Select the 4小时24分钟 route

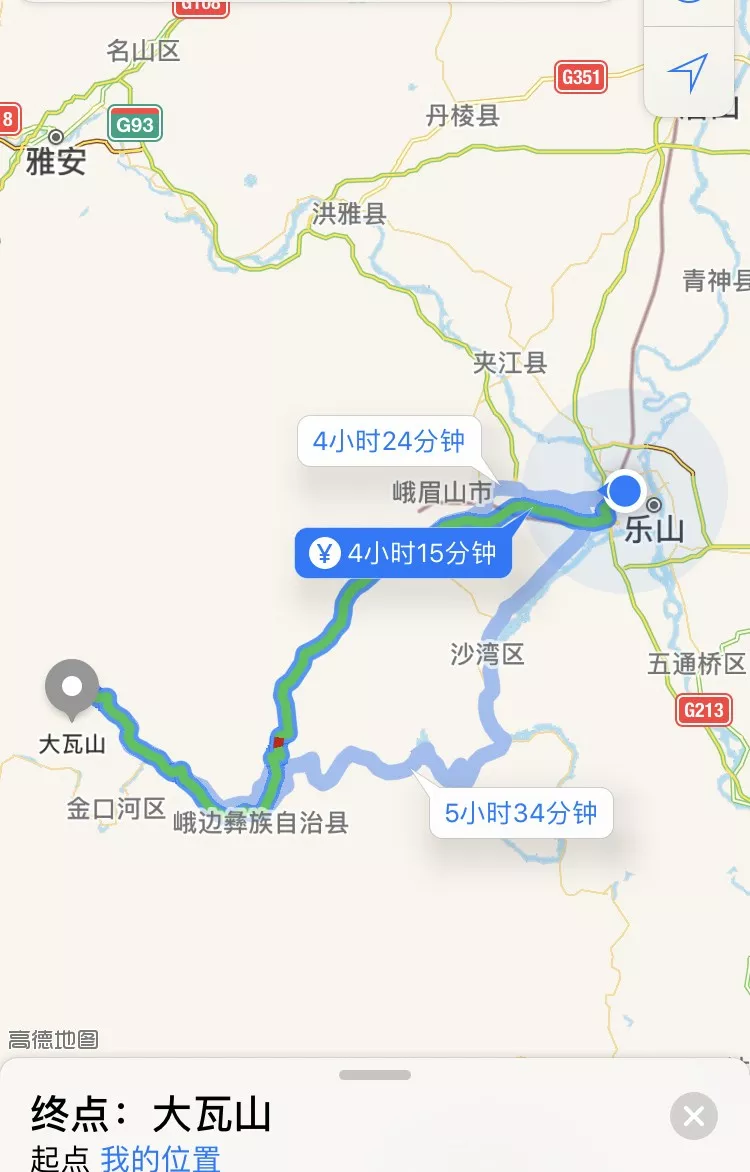pos(389,441)
